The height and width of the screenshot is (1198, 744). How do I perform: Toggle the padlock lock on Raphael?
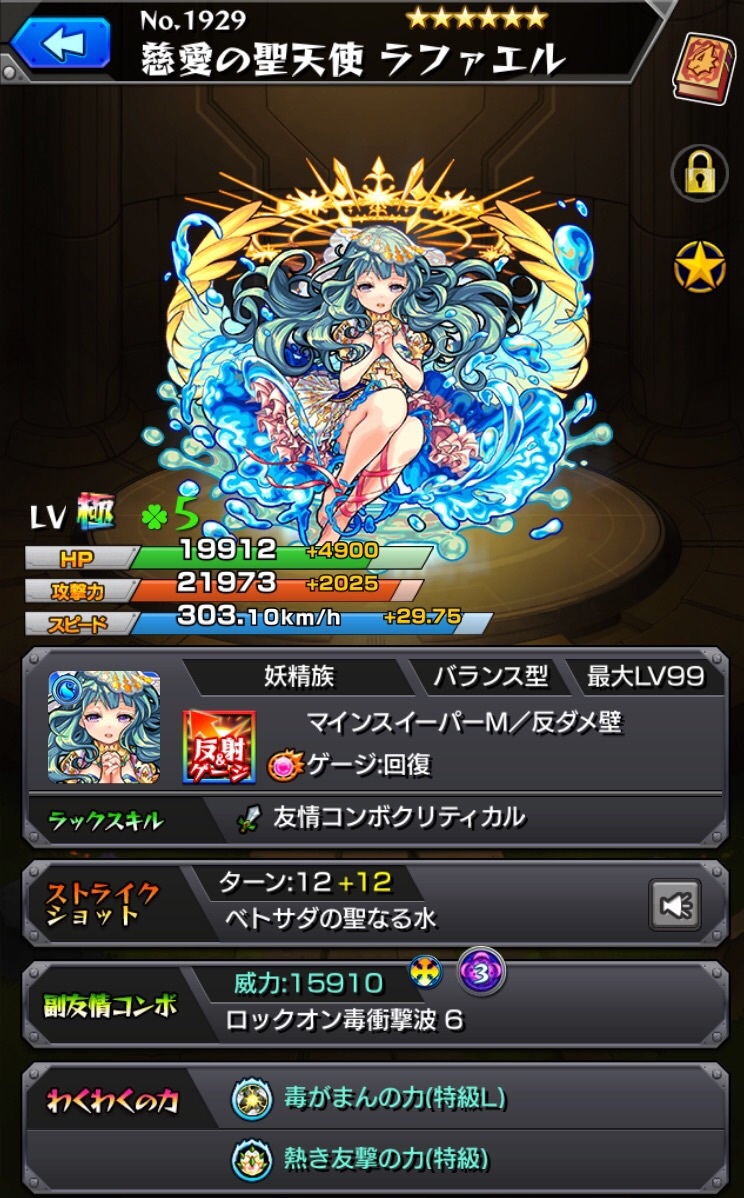pyautogui.click(x=699, y=174)
